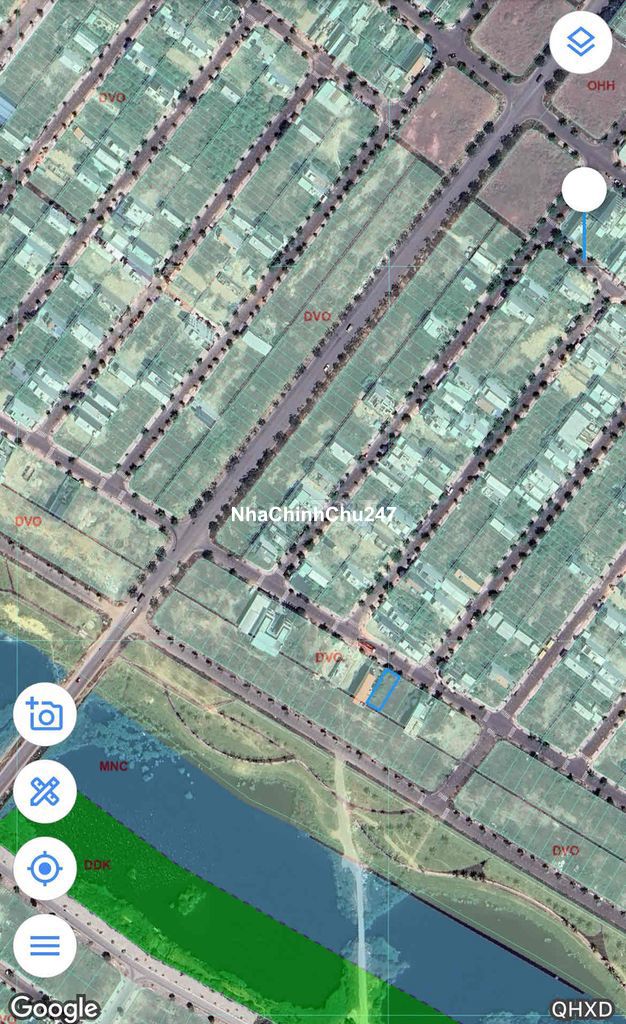Open the hamburger menu

point(45,945)
